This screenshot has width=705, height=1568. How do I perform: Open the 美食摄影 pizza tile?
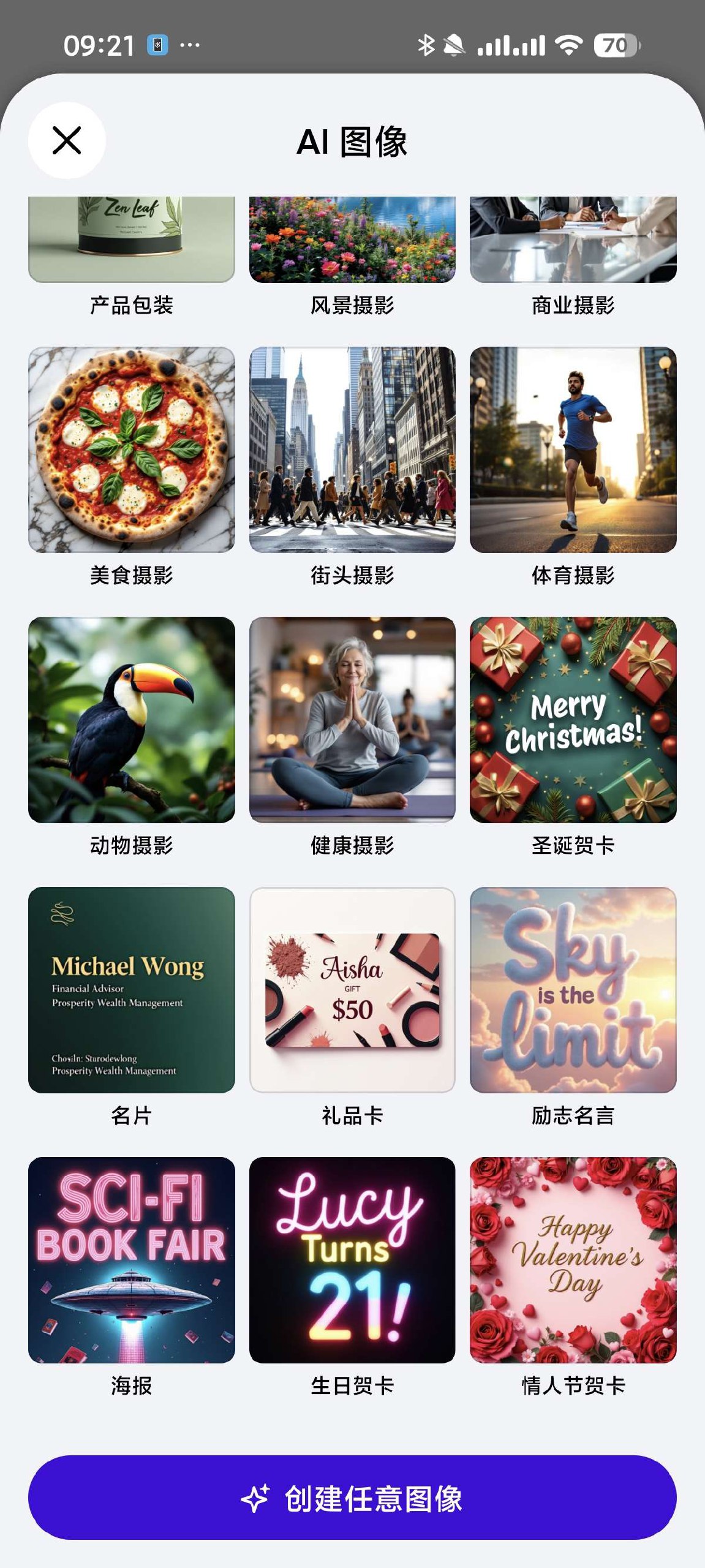tap(132, 450)
